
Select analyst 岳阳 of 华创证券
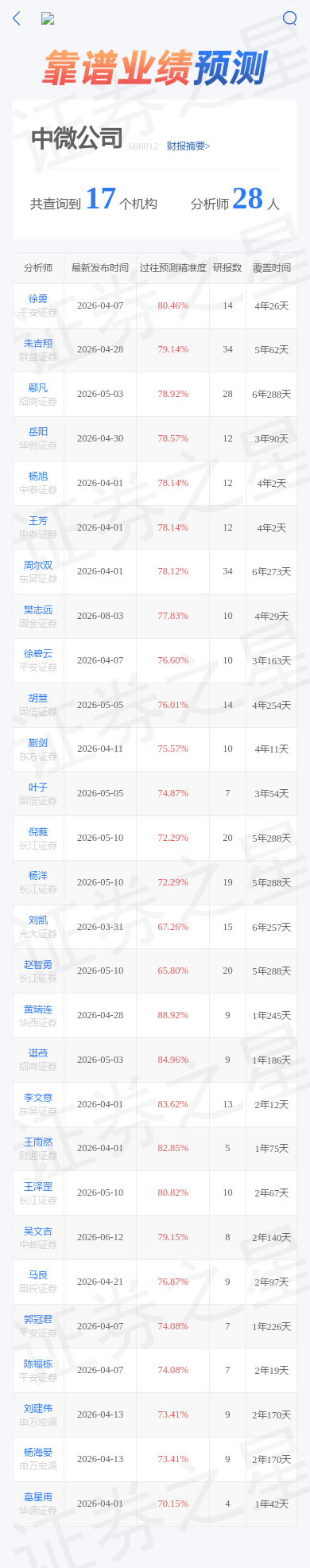tap(38, 432)
